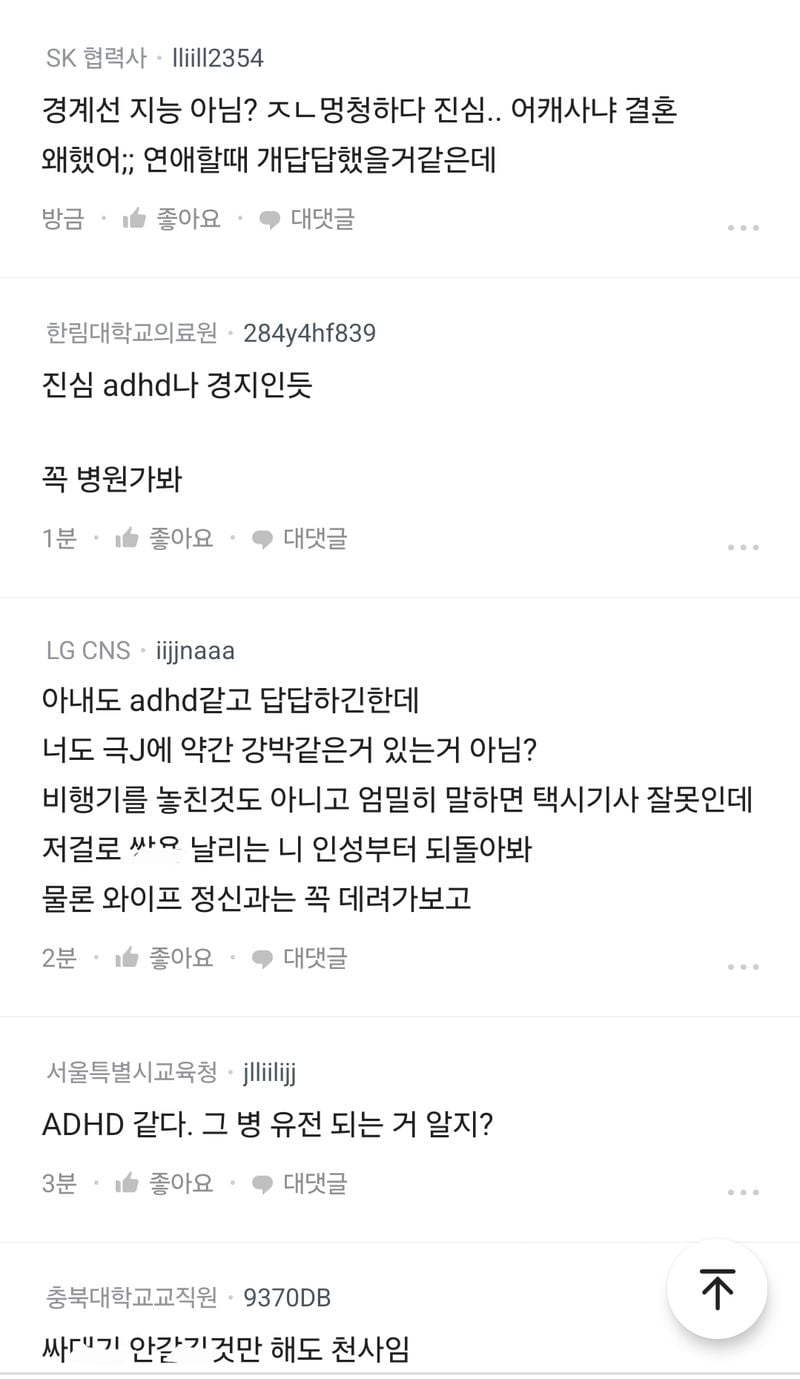Open overflow menu on lliill2354's comment
800x1379 pixels.
point(743,228)
